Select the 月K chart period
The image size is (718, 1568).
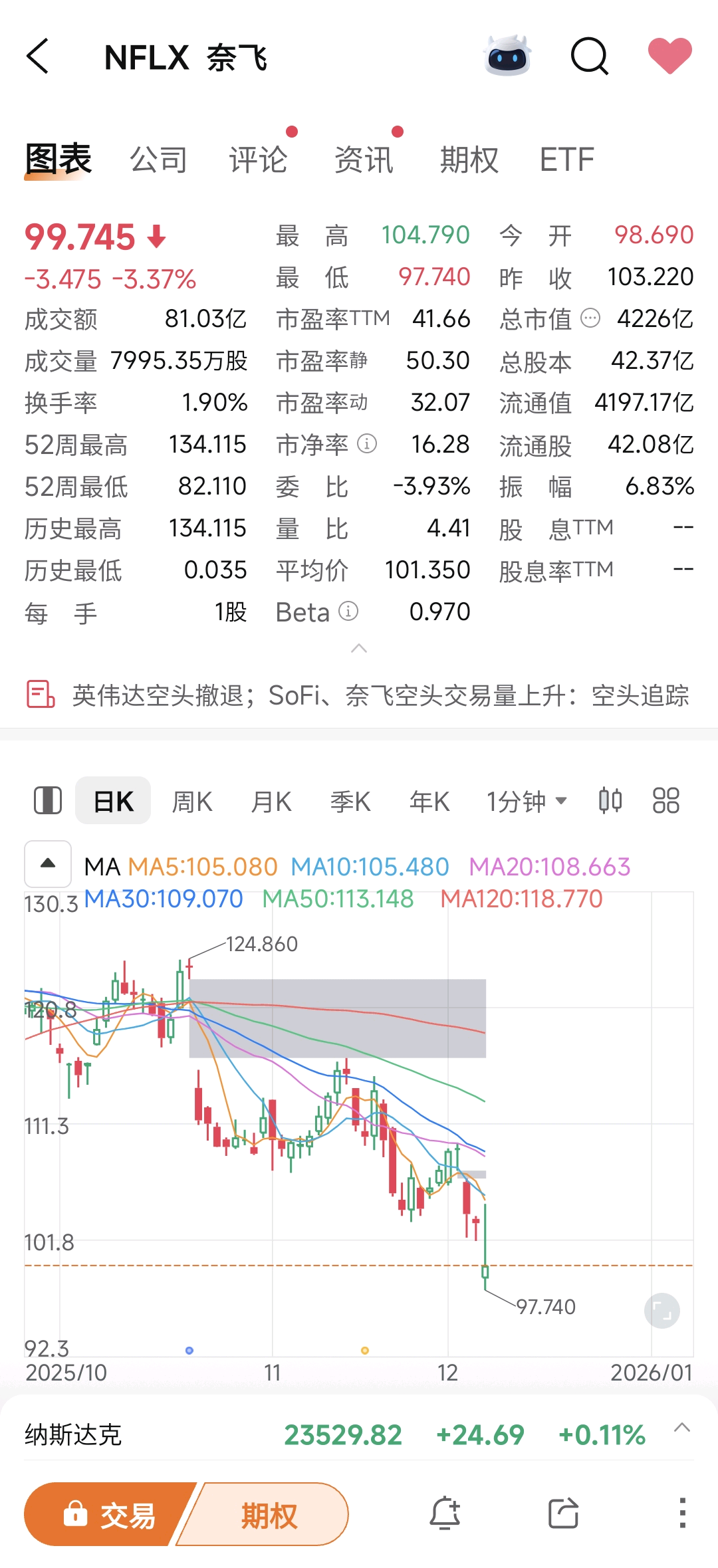(x=271, y=802)
